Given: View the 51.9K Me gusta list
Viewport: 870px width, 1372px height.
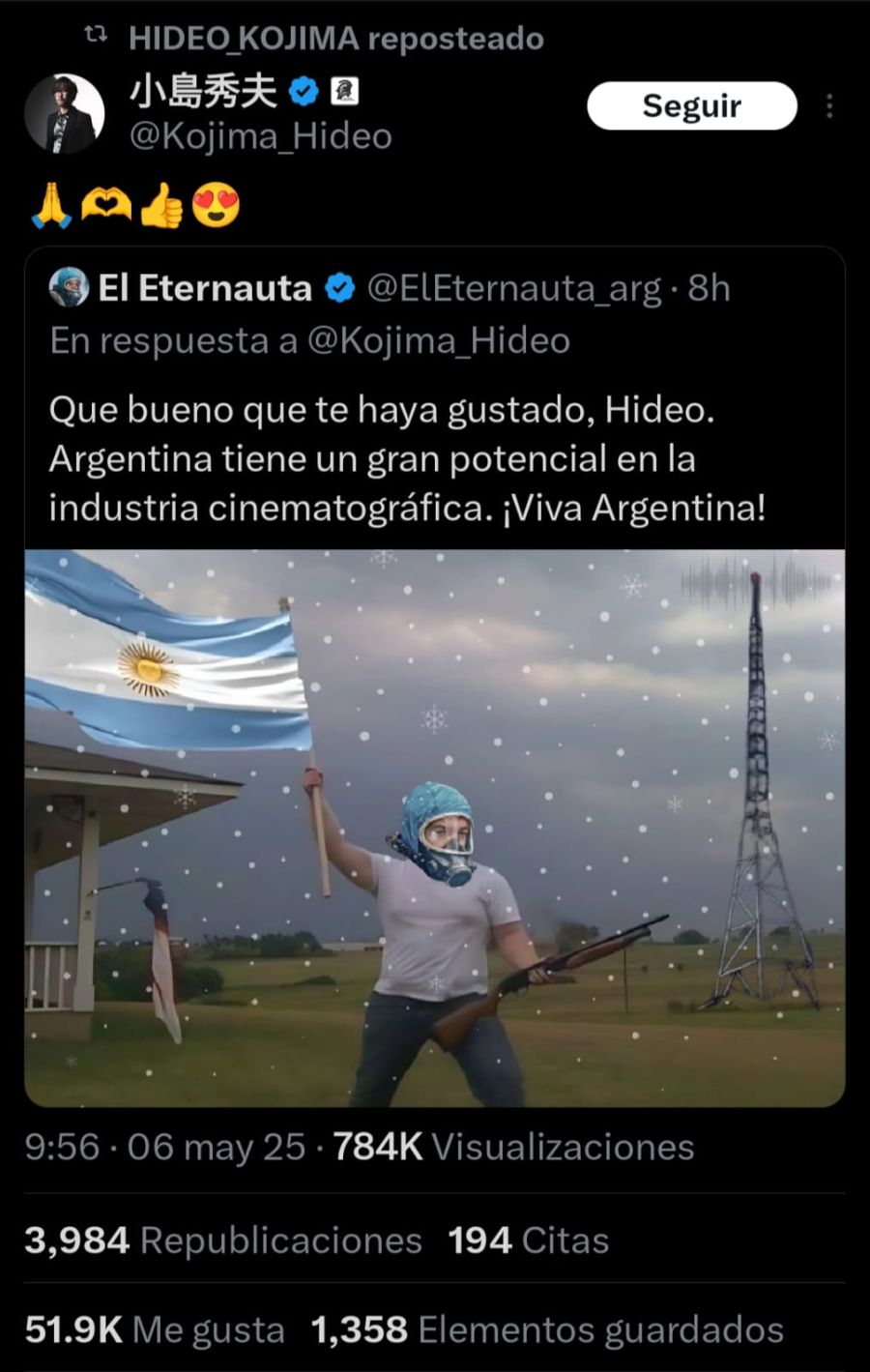Looking at the screenshot, I should point(155,1329).
